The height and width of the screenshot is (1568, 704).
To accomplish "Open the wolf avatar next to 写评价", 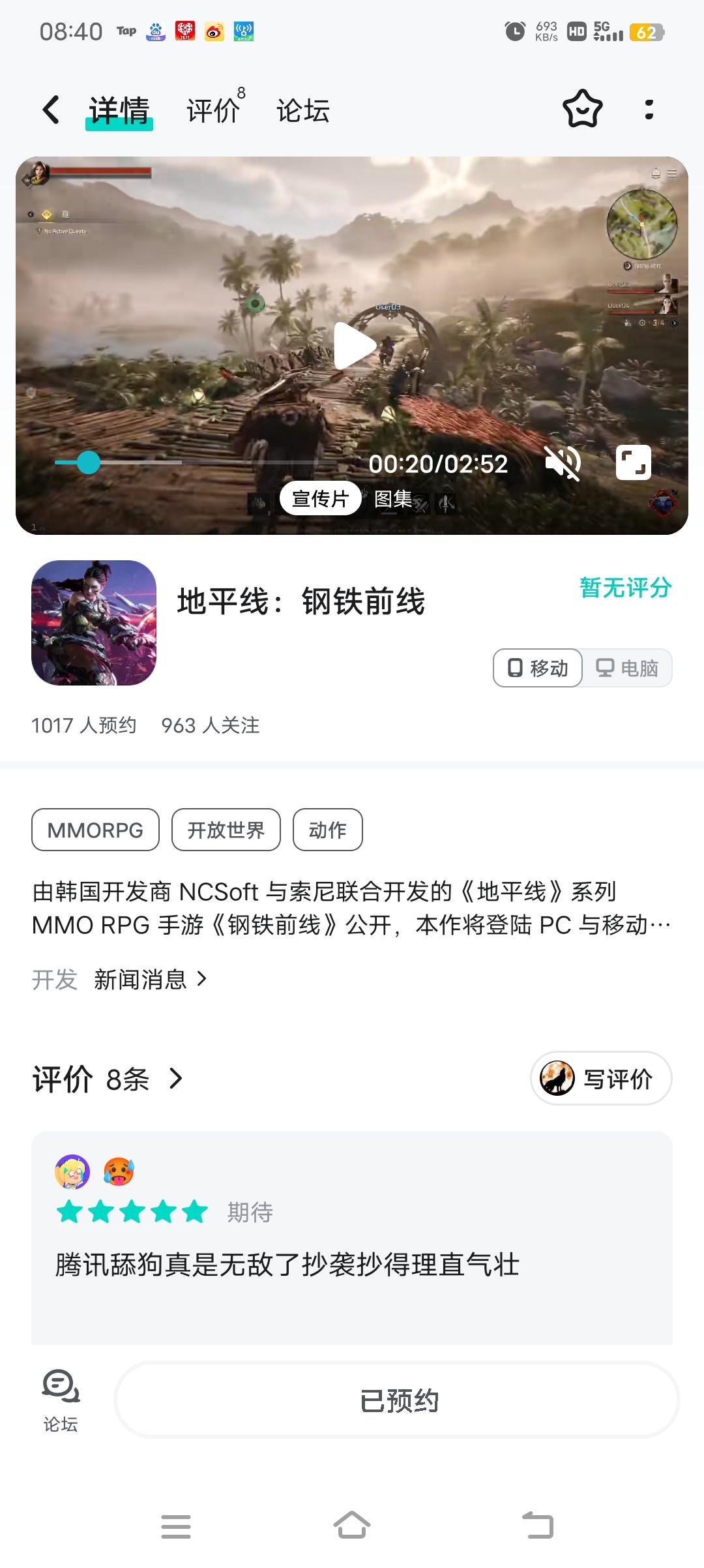I will [559, 1078].
